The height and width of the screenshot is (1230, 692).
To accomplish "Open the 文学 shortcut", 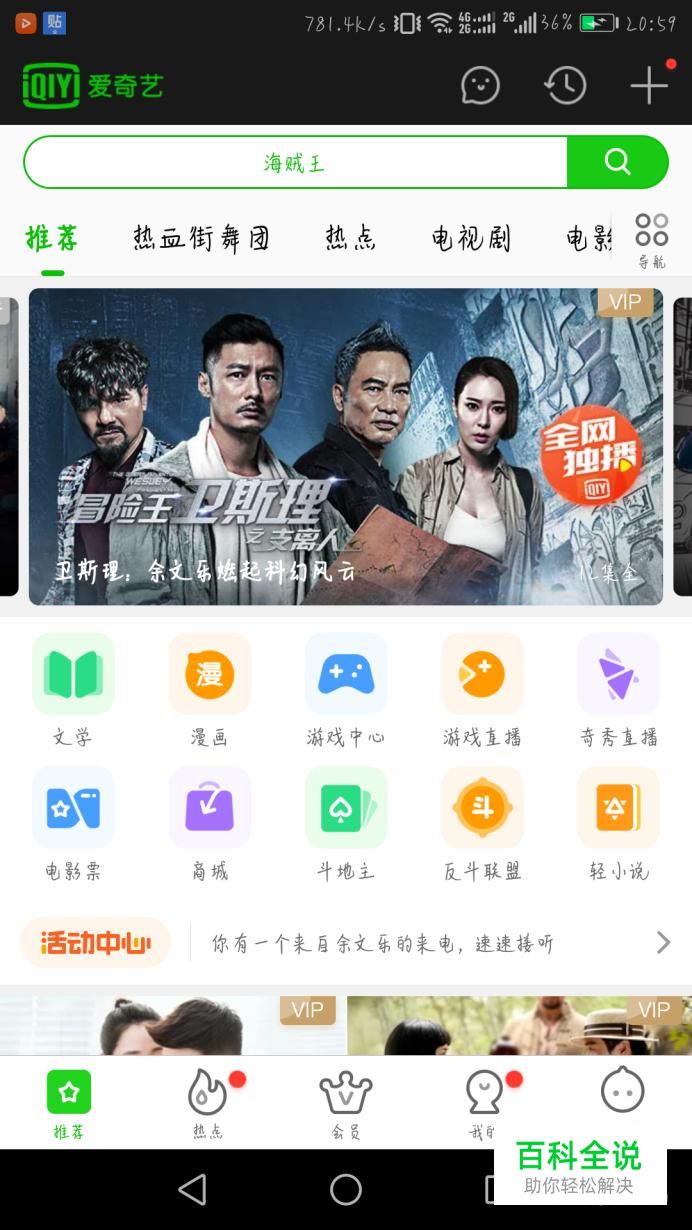I will coord(73,690).
